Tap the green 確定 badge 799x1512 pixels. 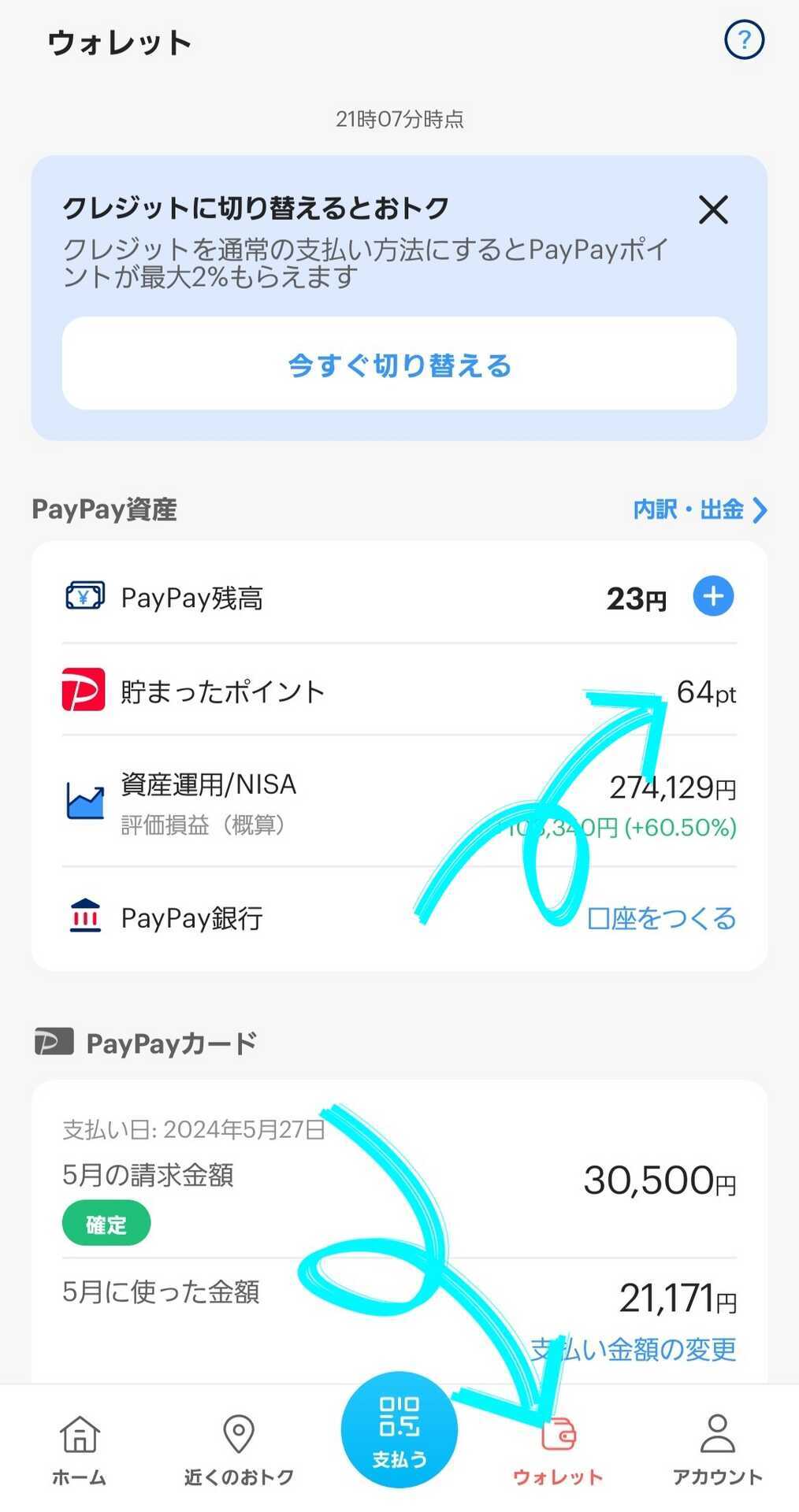click(x=106, y=1223)
